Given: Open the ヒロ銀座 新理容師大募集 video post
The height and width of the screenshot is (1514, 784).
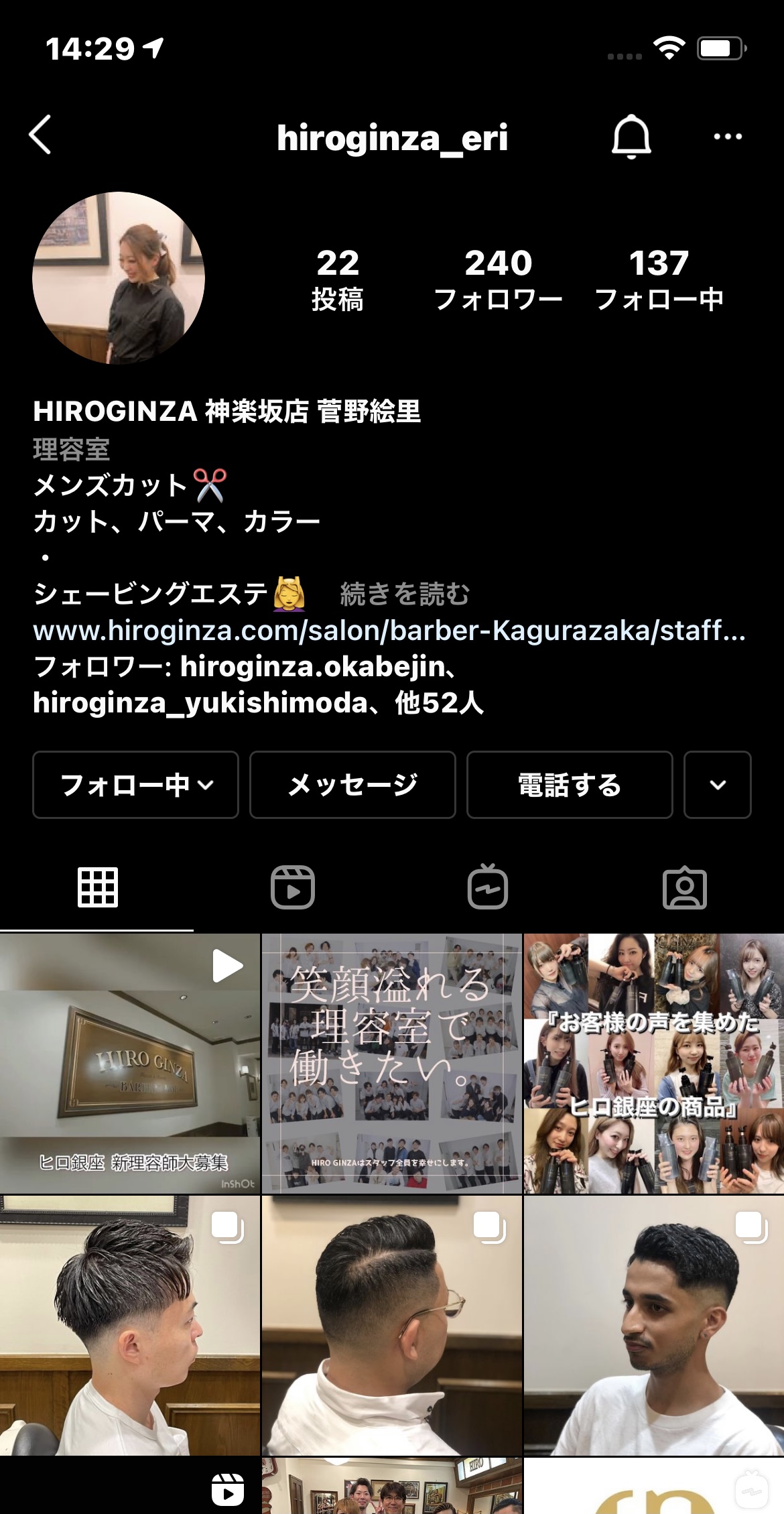Looking at the screenshot, I should pos(129,1064).
